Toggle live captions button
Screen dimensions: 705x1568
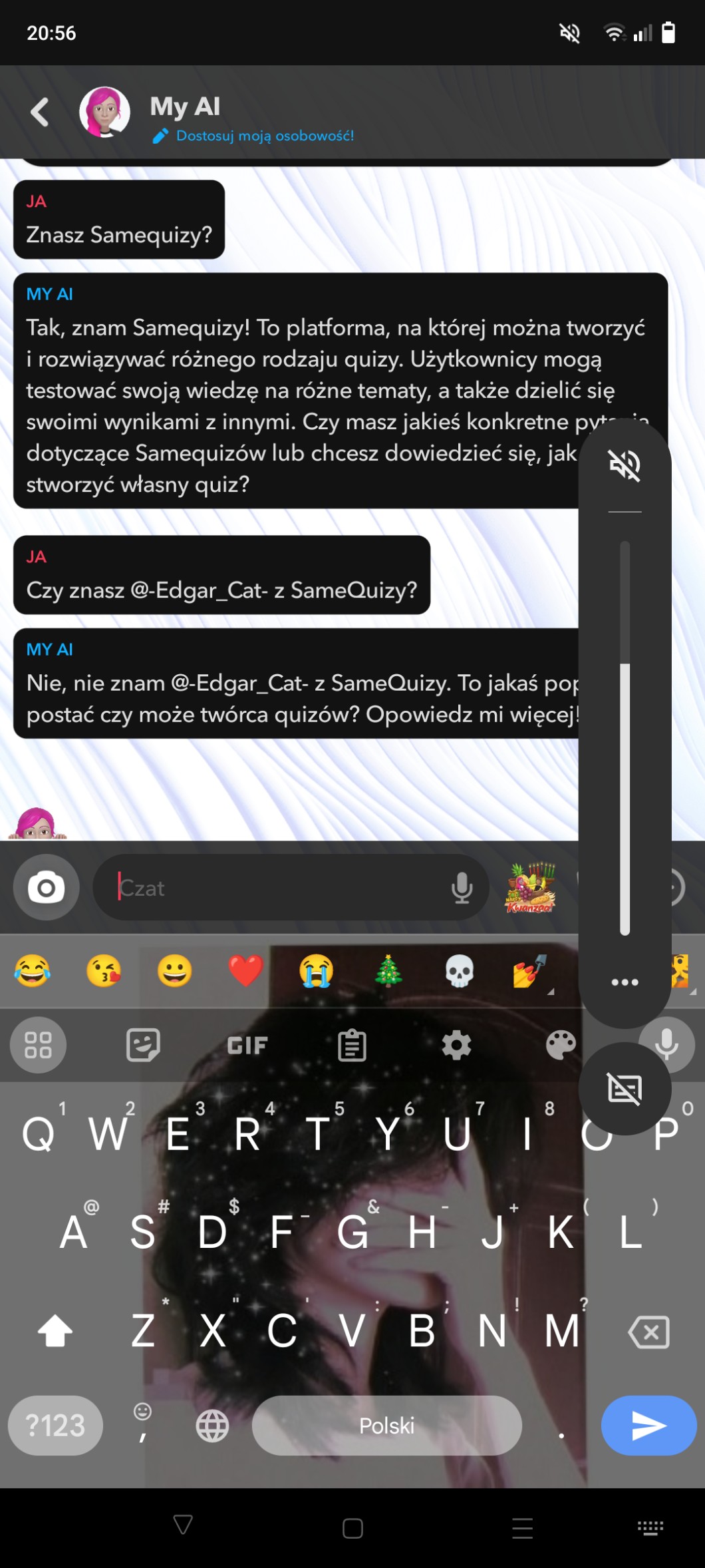tap(625, 1089)
